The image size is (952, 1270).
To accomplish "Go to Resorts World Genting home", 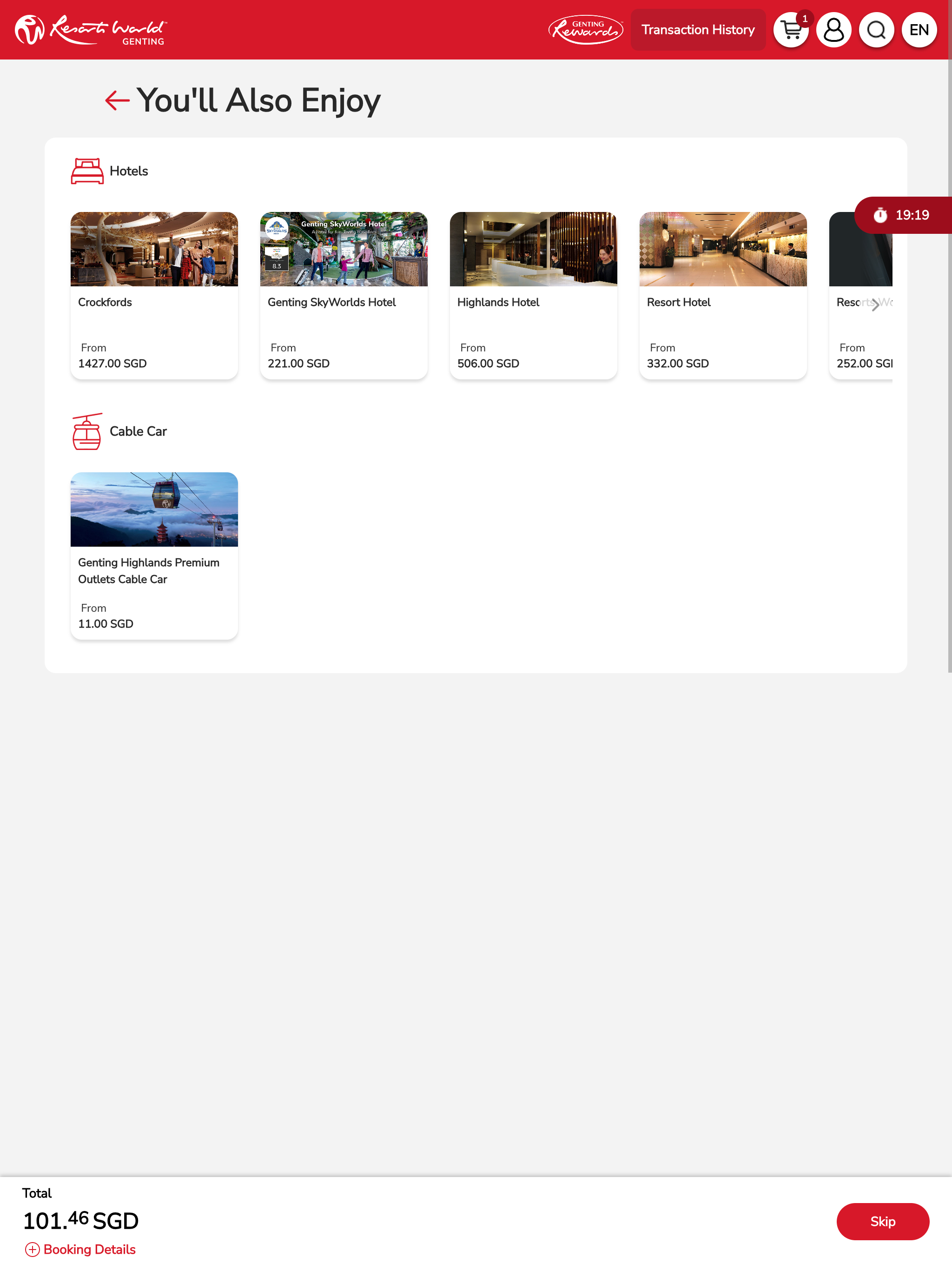I will pos(91,30).
